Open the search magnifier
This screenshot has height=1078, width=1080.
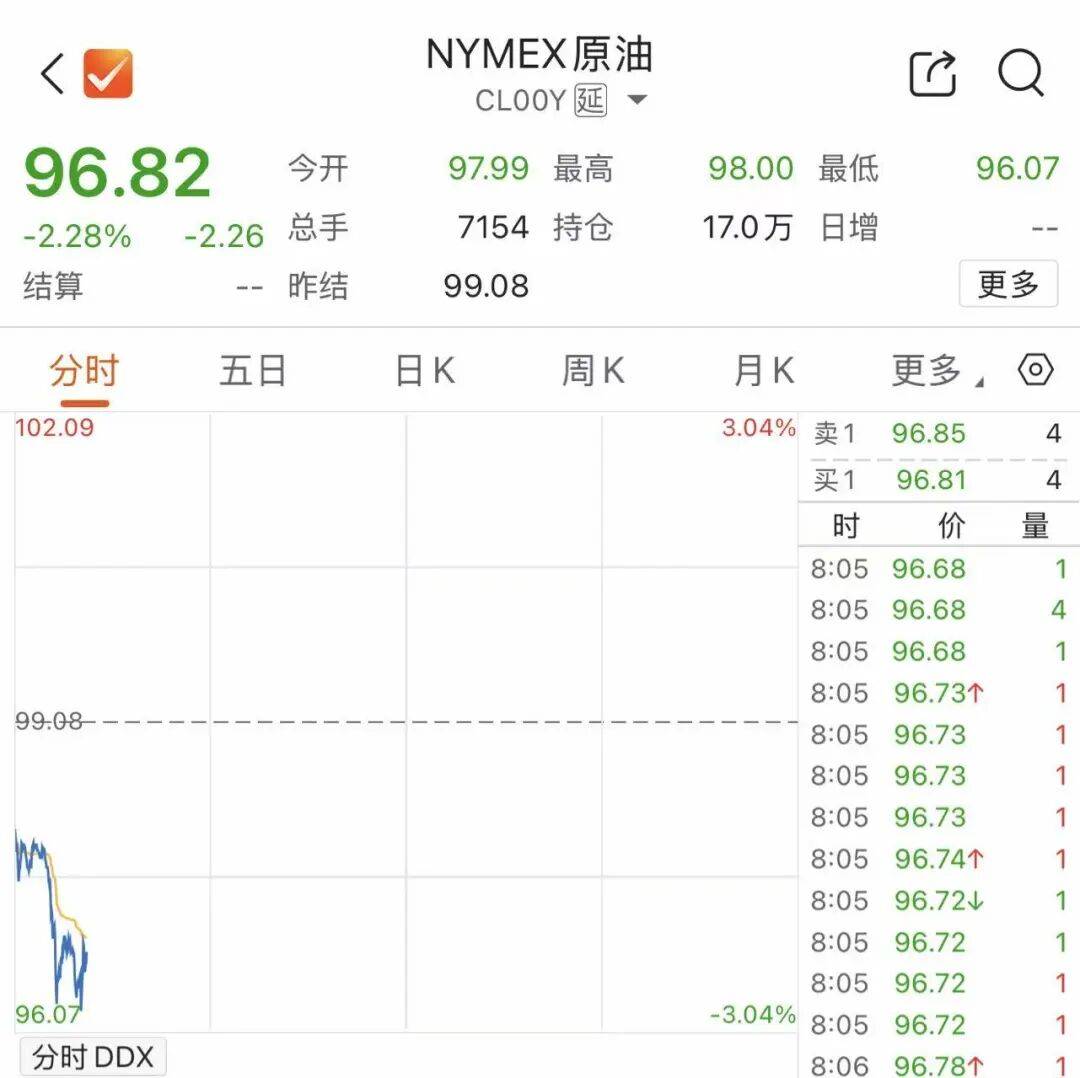(1021, 74)
